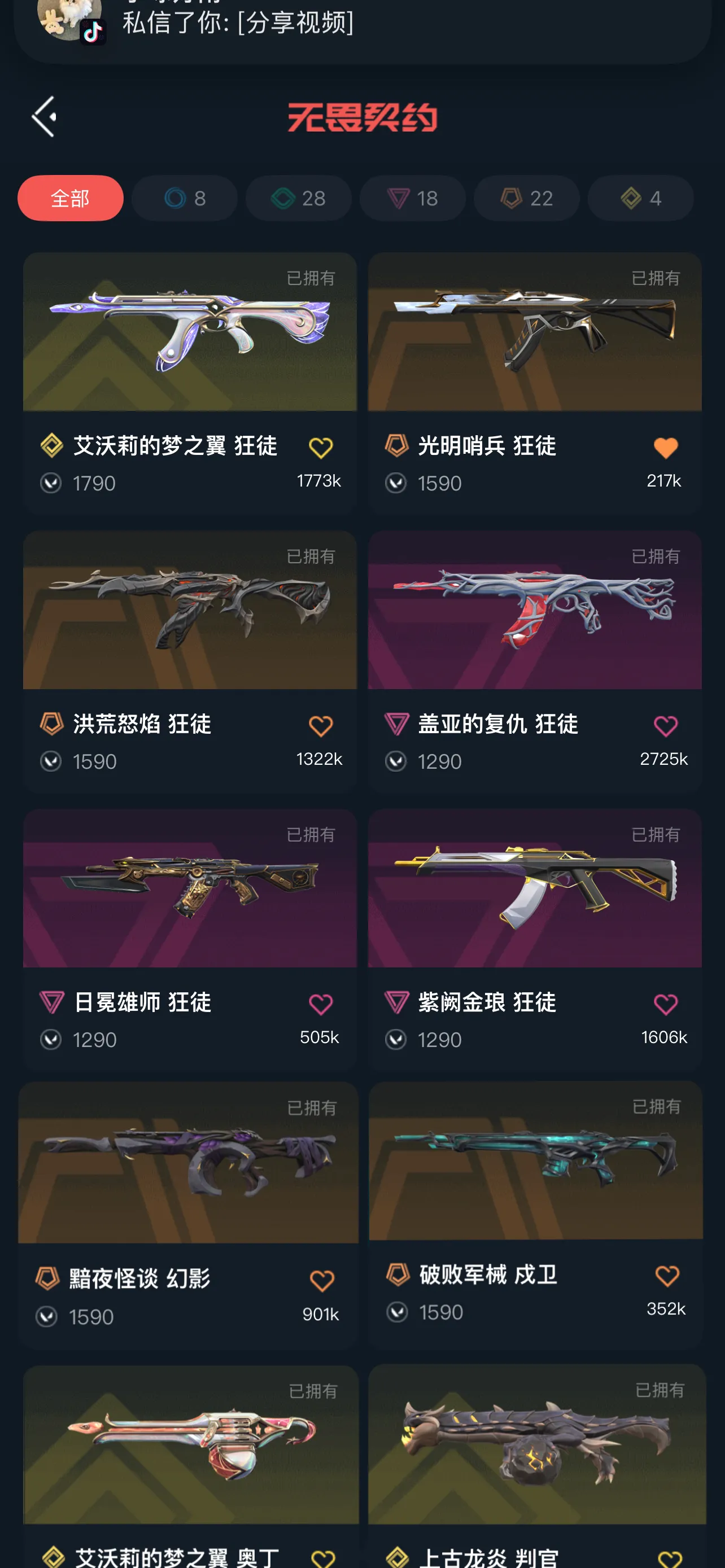Screen dimensions: 725x1568
Task: Filter by the pink tier with 18 items
Action: [x=412, y=199]
